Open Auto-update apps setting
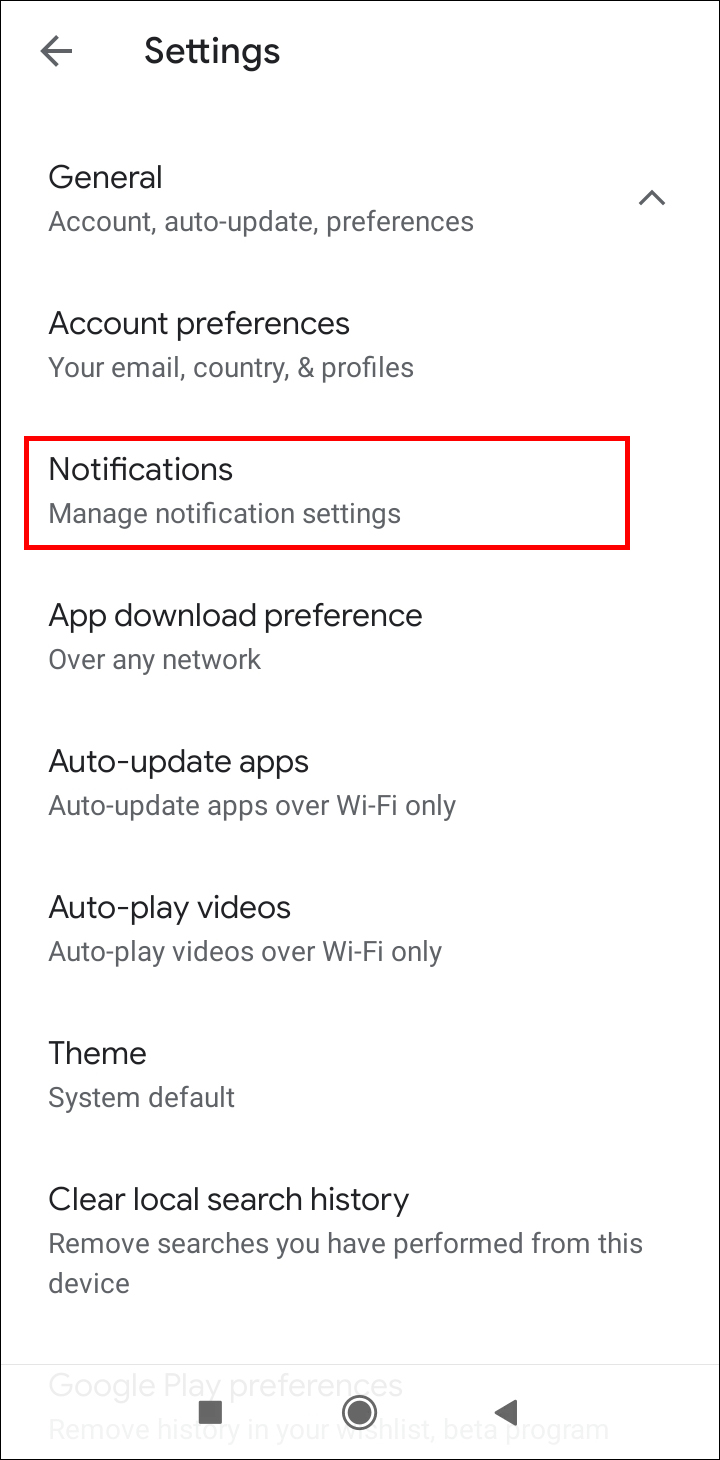 pos(250,782)
